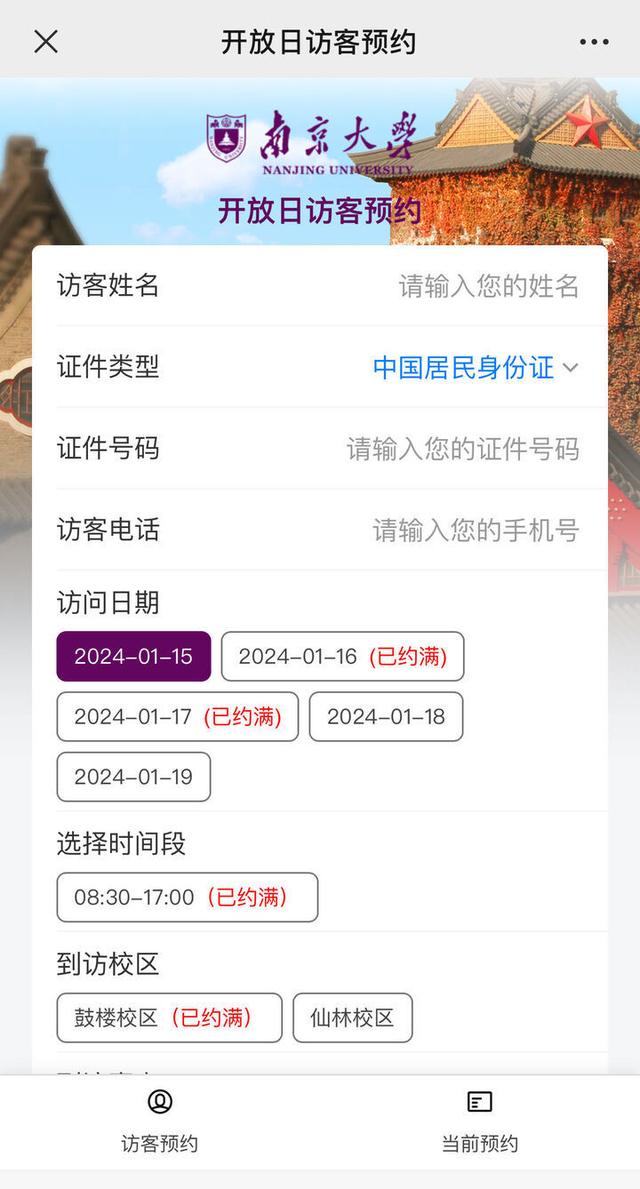This screenshot has height=1189, width=640.
Task: Tap the visitor phone input field
Action: pos(475,529)
